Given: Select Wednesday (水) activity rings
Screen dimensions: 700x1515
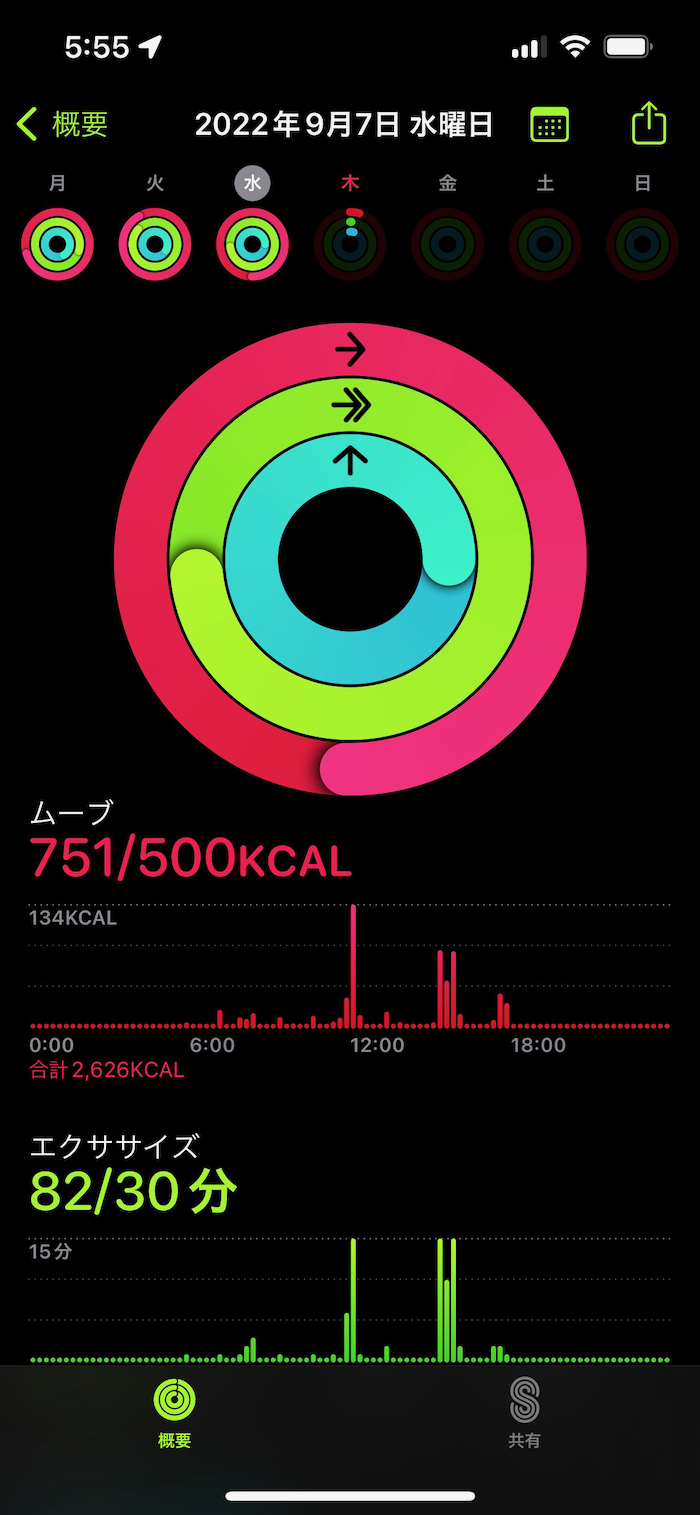Looking at the screenshot, I should point(252,243).
